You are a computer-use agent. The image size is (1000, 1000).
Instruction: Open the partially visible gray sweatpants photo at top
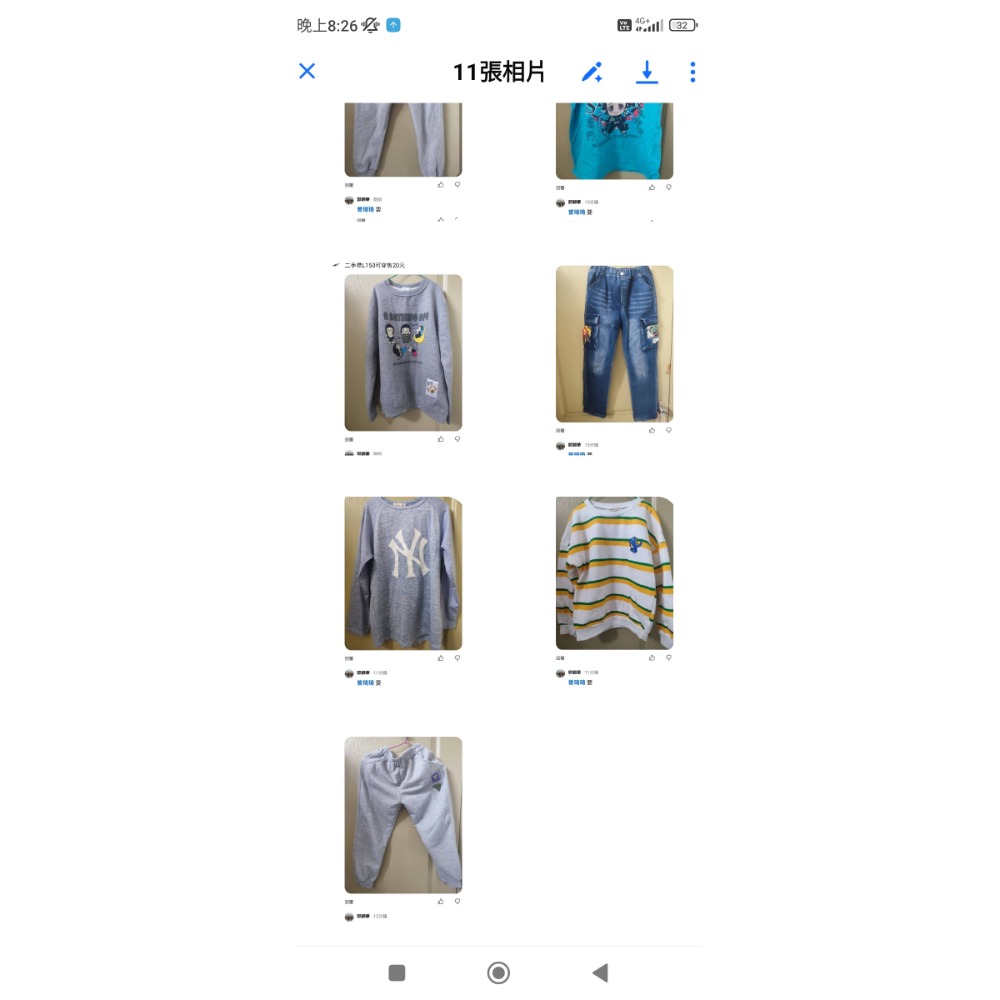[x=403, y=138]
